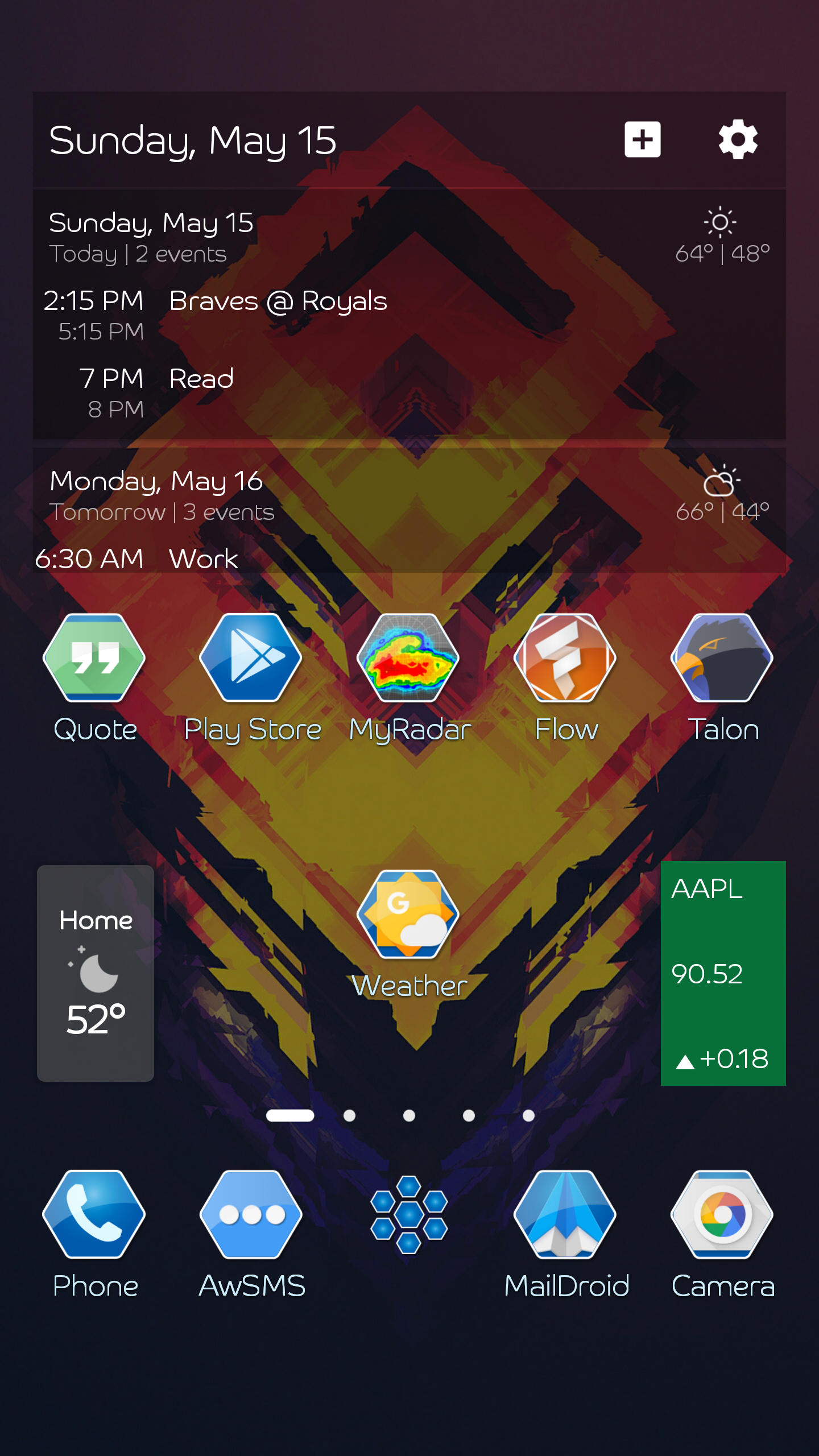
Task: Select the Monday, May 16 day header
Action: [156, 482]
